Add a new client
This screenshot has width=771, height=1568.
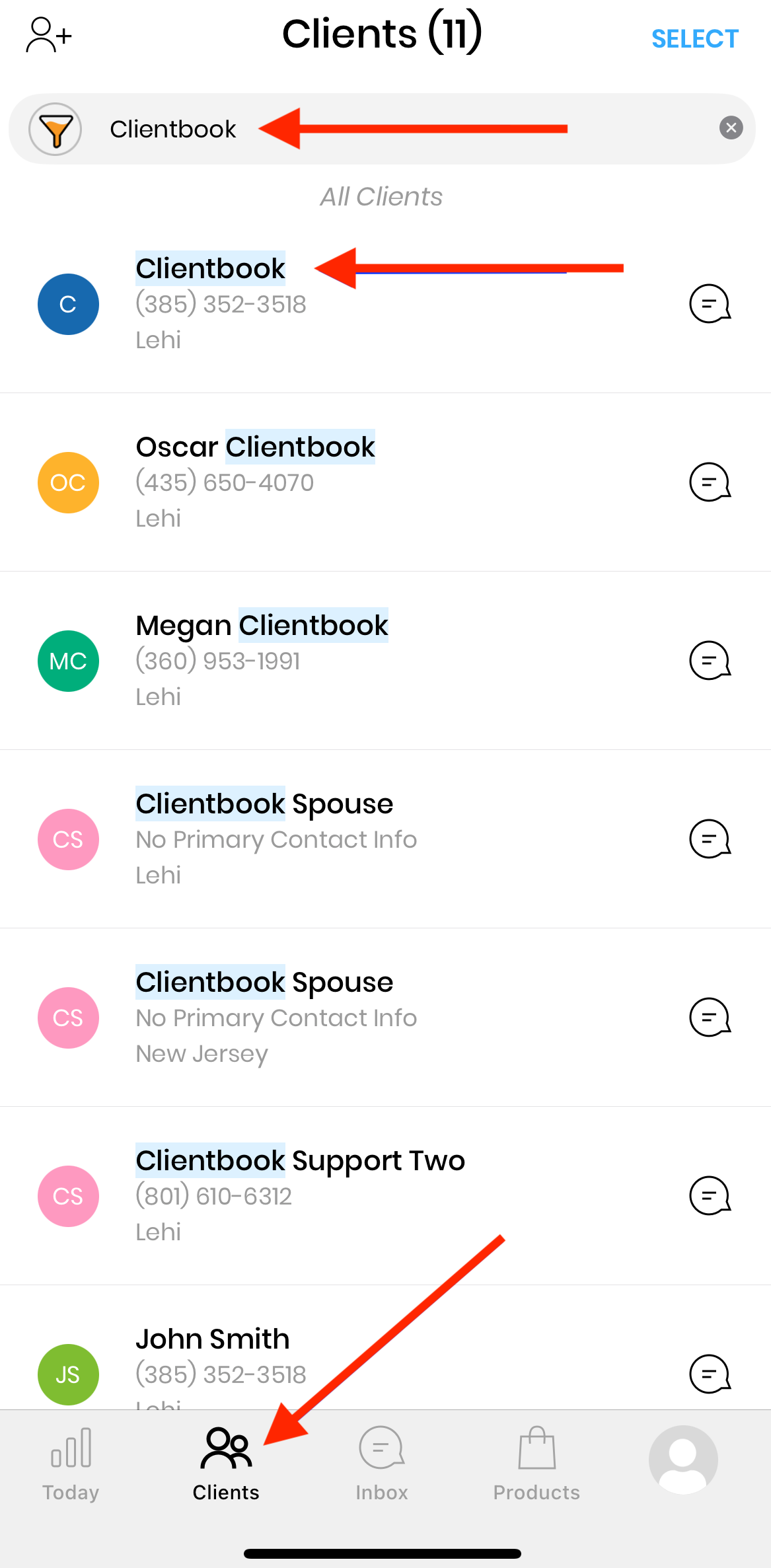(x=48, y=35)
